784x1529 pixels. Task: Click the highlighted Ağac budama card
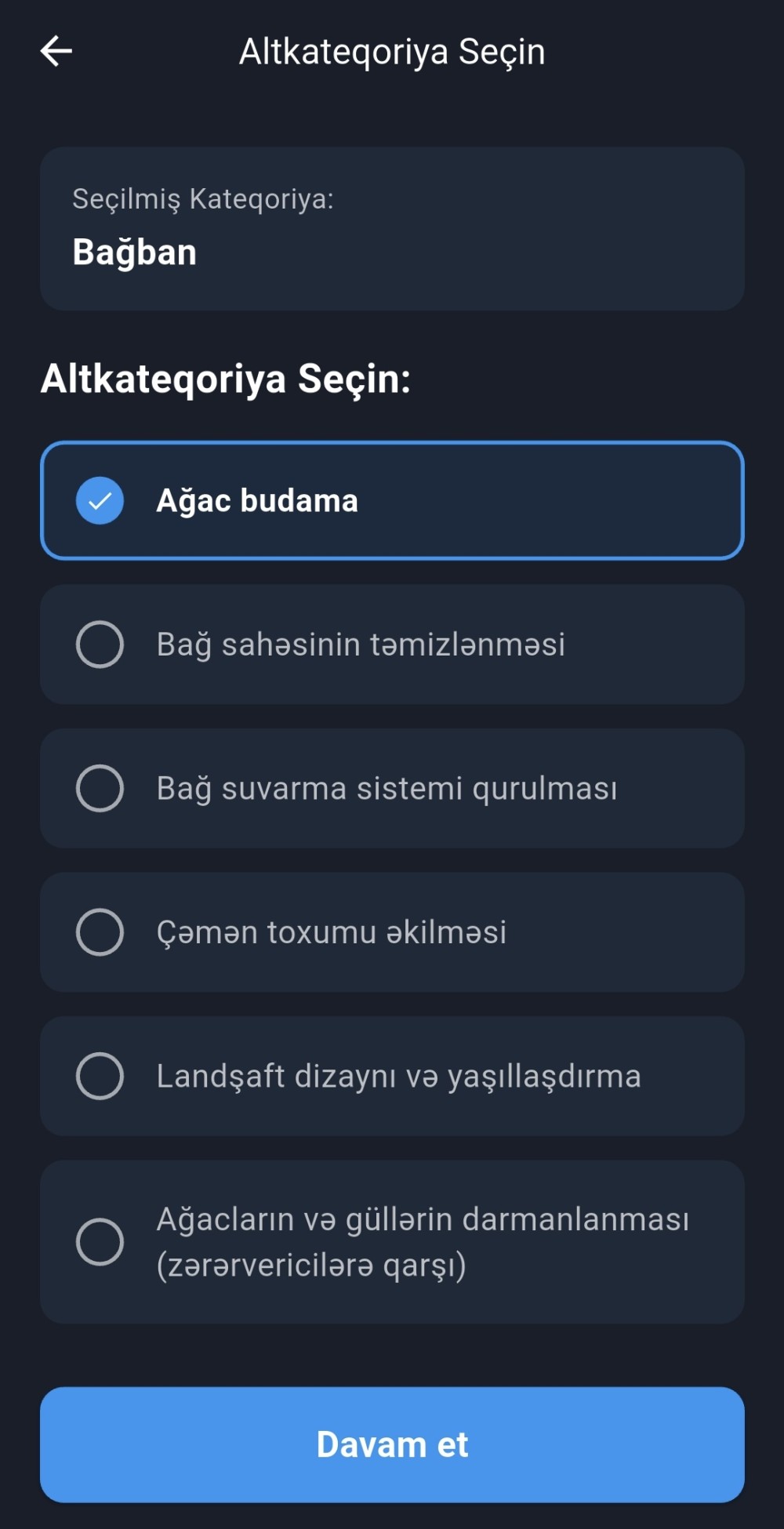392,499
